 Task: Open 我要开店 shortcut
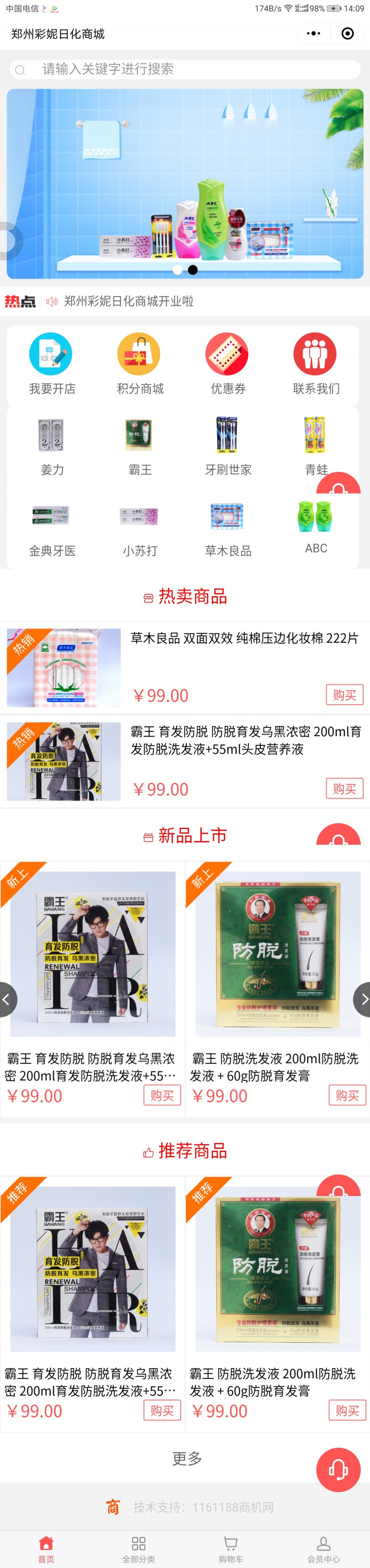(52, 363)
